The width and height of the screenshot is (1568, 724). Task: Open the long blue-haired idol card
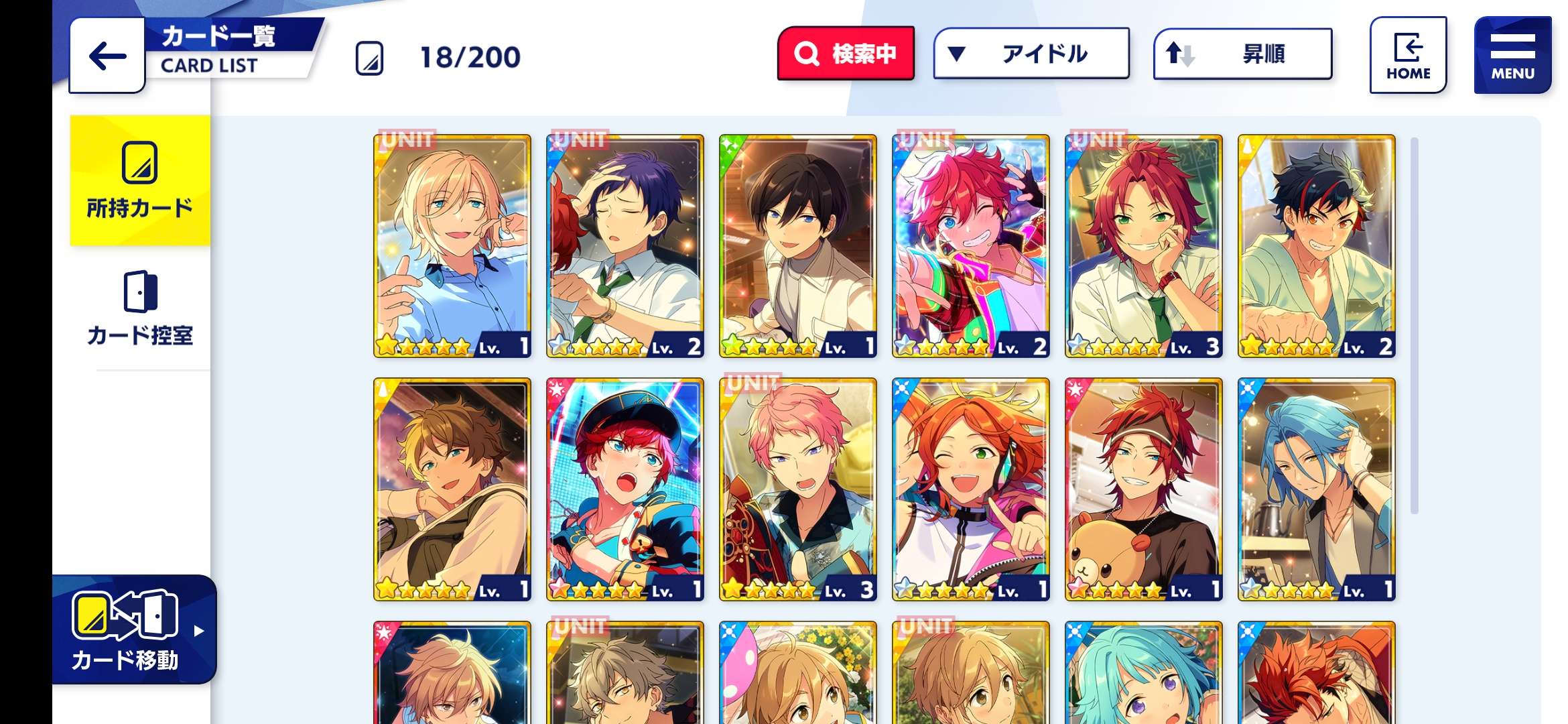click(x=1316, y=489)
